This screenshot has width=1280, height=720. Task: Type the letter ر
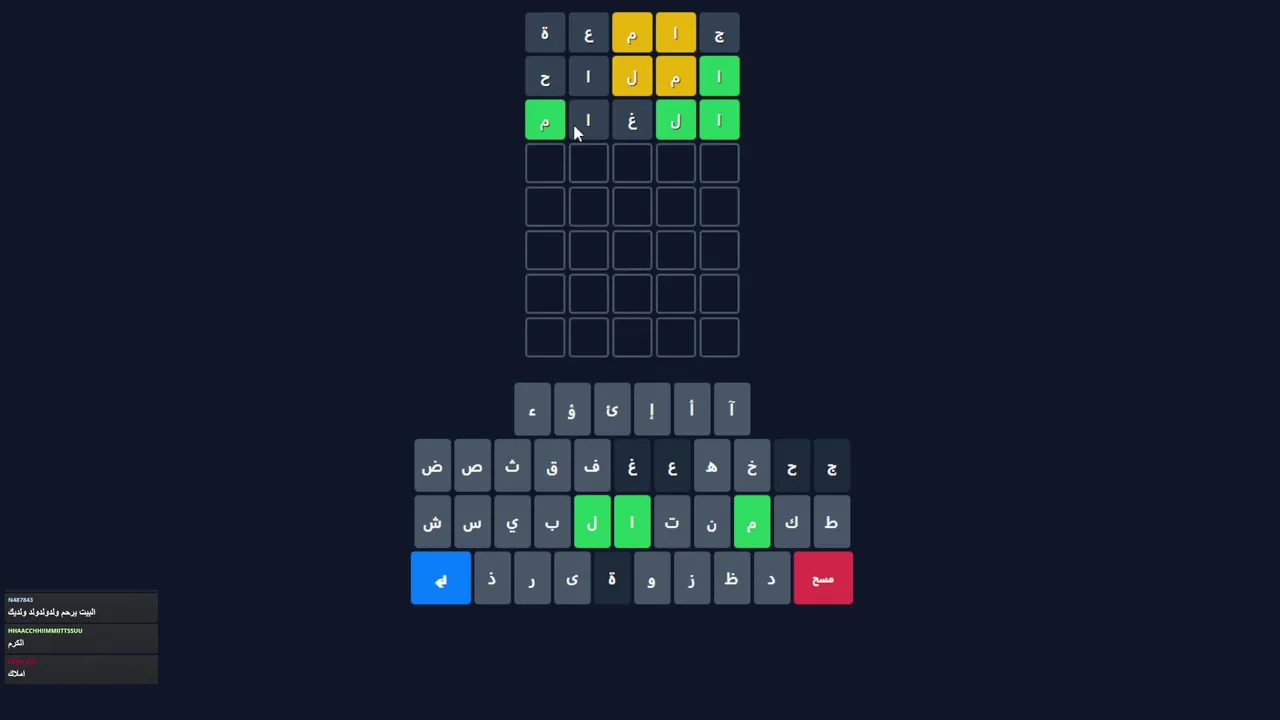532,579
